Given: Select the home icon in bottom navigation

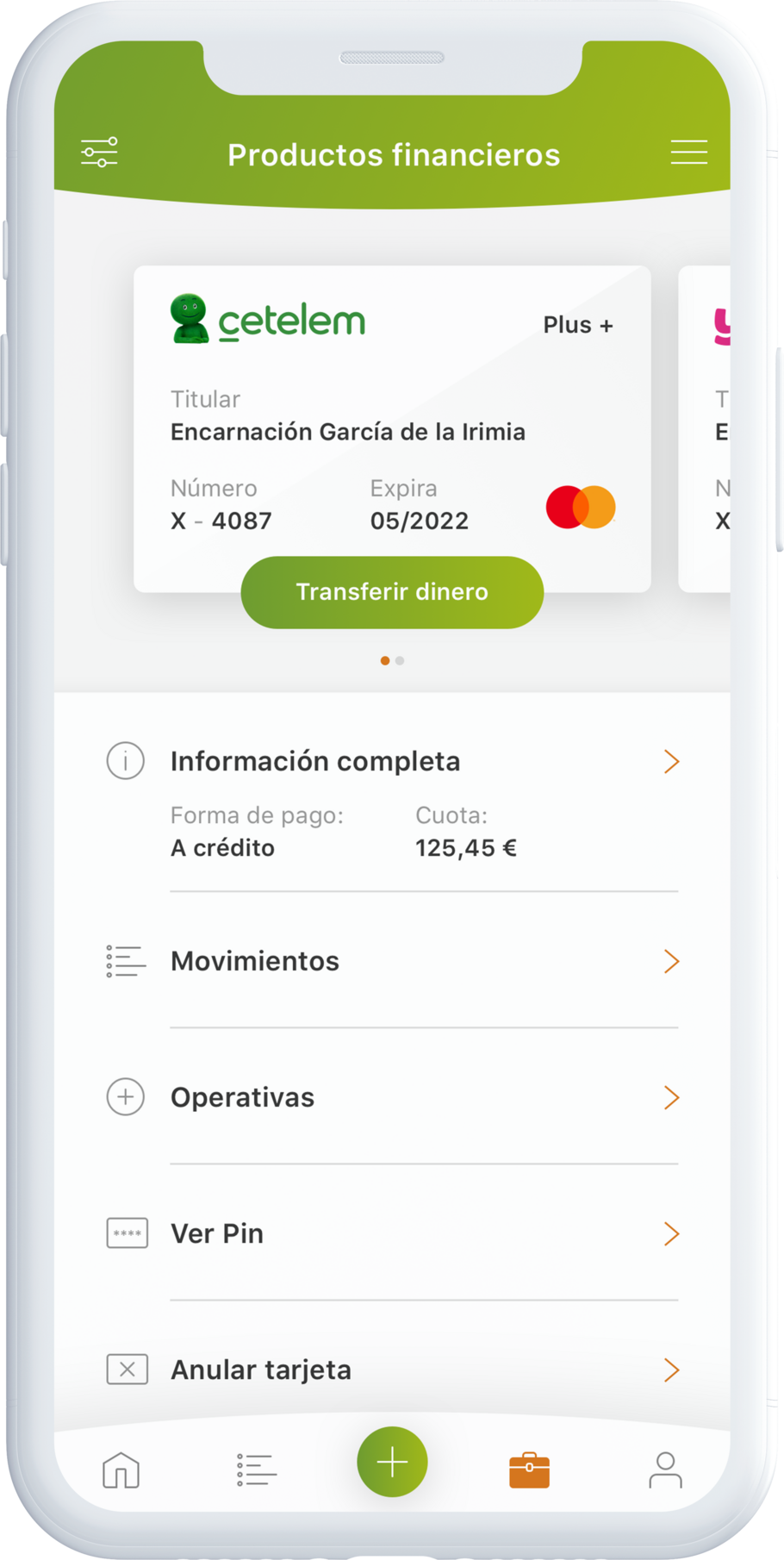Looking at the screenshot, I should (x=120, y=1470).
